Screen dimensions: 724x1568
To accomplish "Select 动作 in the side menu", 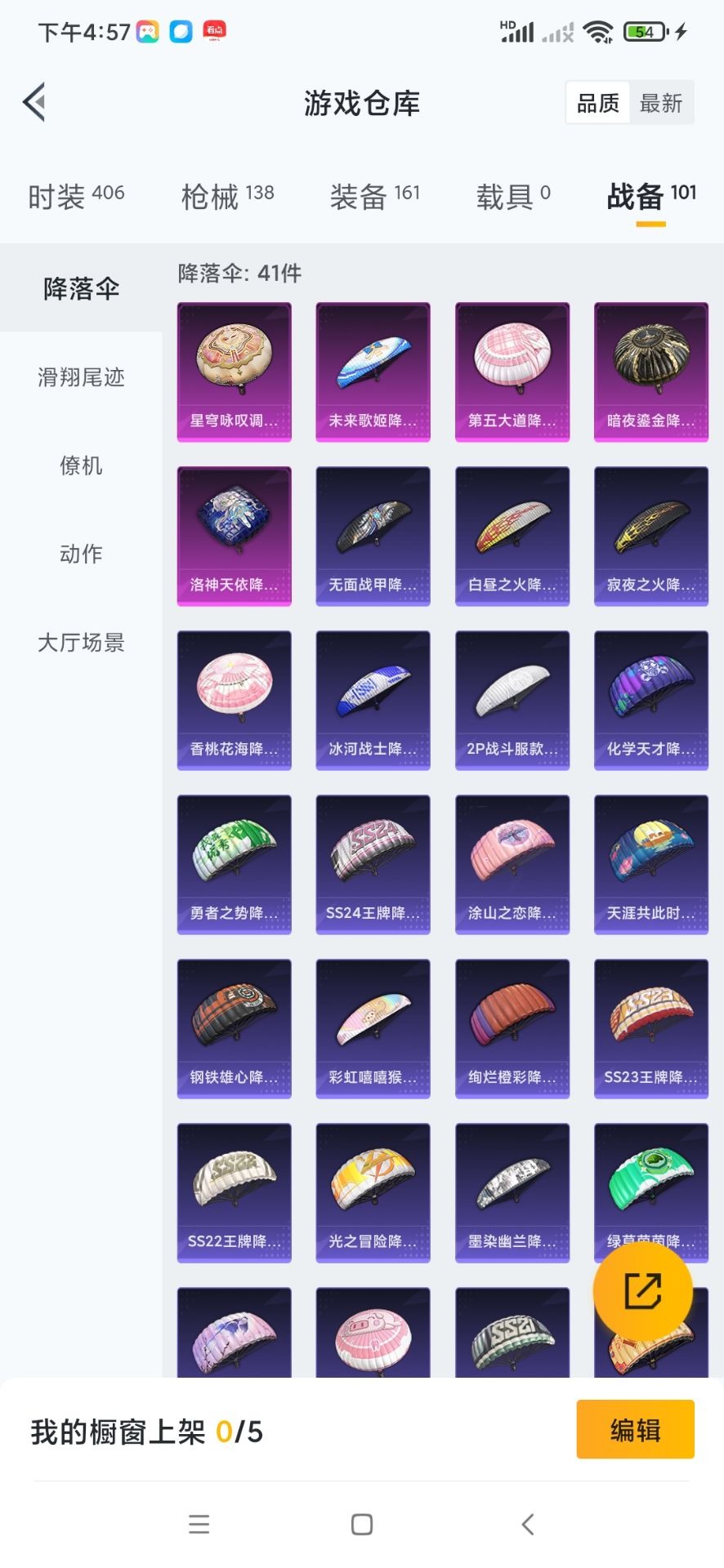I will point(81,554).
